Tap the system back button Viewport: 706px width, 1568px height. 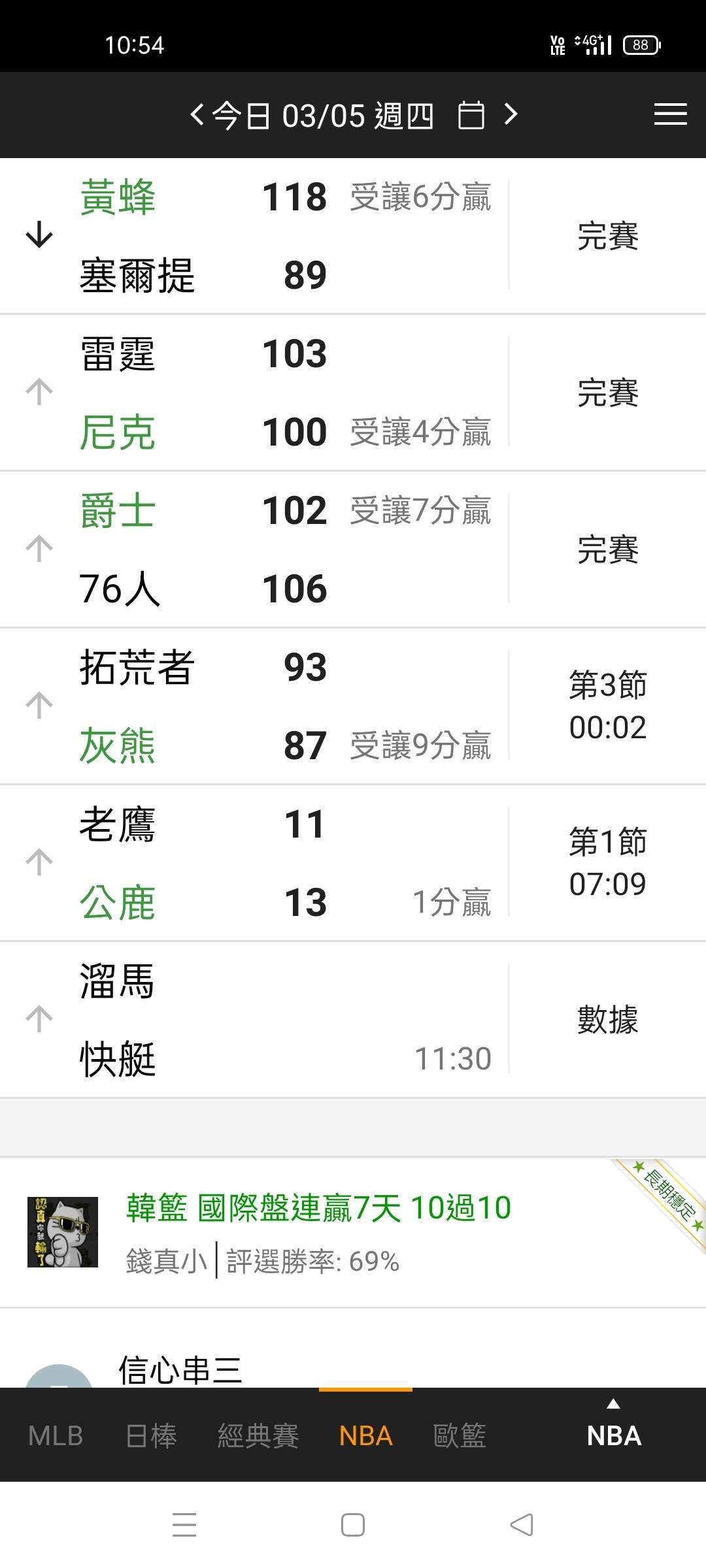pyautogui.click(x=522, y=1525)
